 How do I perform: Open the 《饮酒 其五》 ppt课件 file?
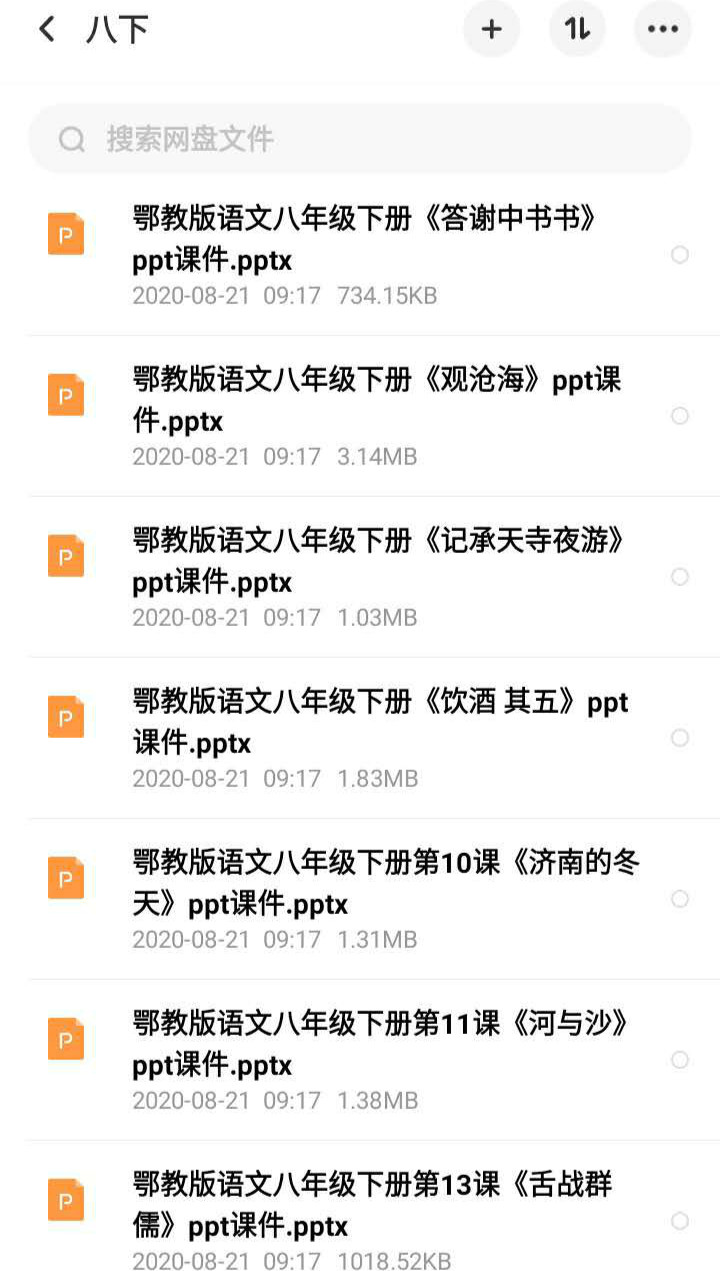click(380, 722)
